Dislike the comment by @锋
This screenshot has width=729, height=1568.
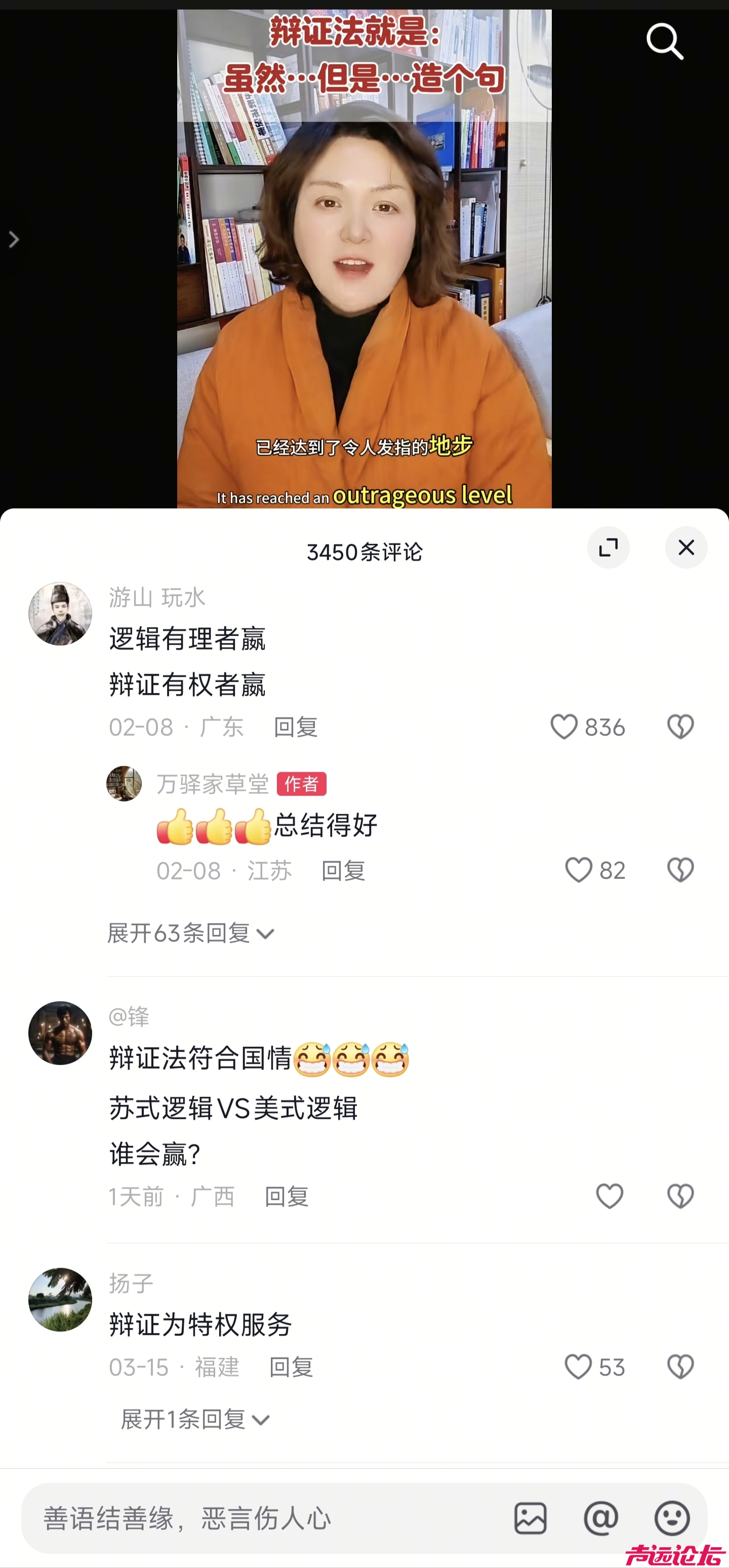coord(680,1197)
